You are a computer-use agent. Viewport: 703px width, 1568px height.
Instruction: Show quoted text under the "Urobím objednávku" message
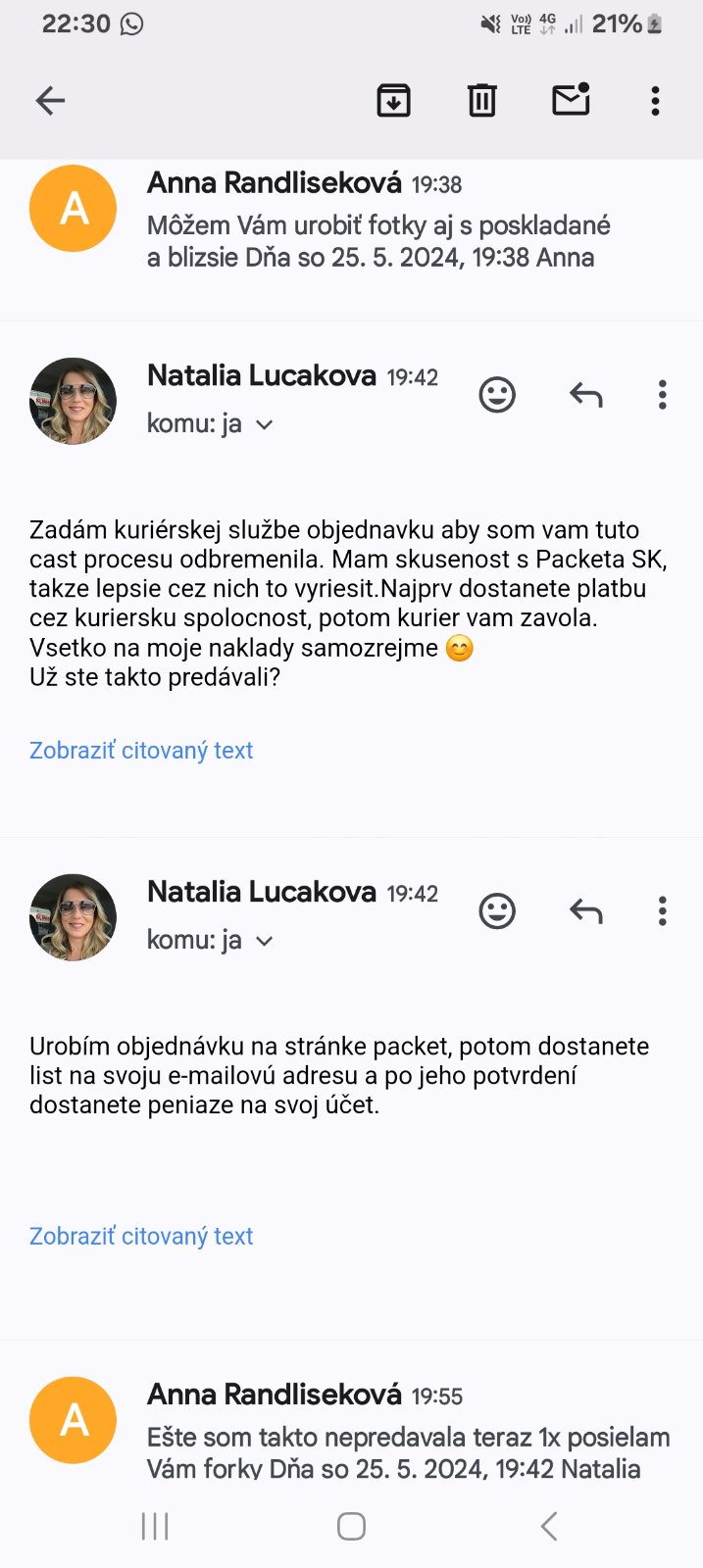pos(141,1237)
